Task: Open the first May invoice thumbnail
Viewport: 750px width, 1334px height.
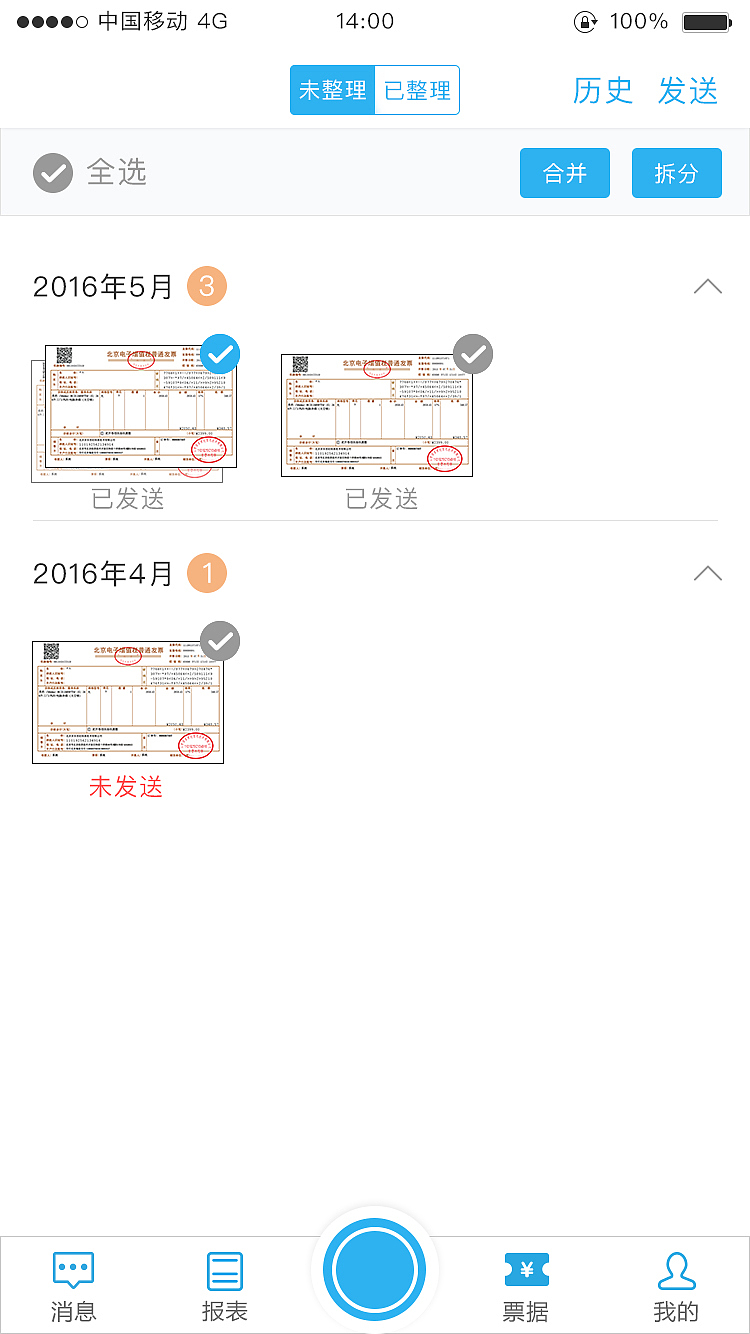Action: coord(130,410)
